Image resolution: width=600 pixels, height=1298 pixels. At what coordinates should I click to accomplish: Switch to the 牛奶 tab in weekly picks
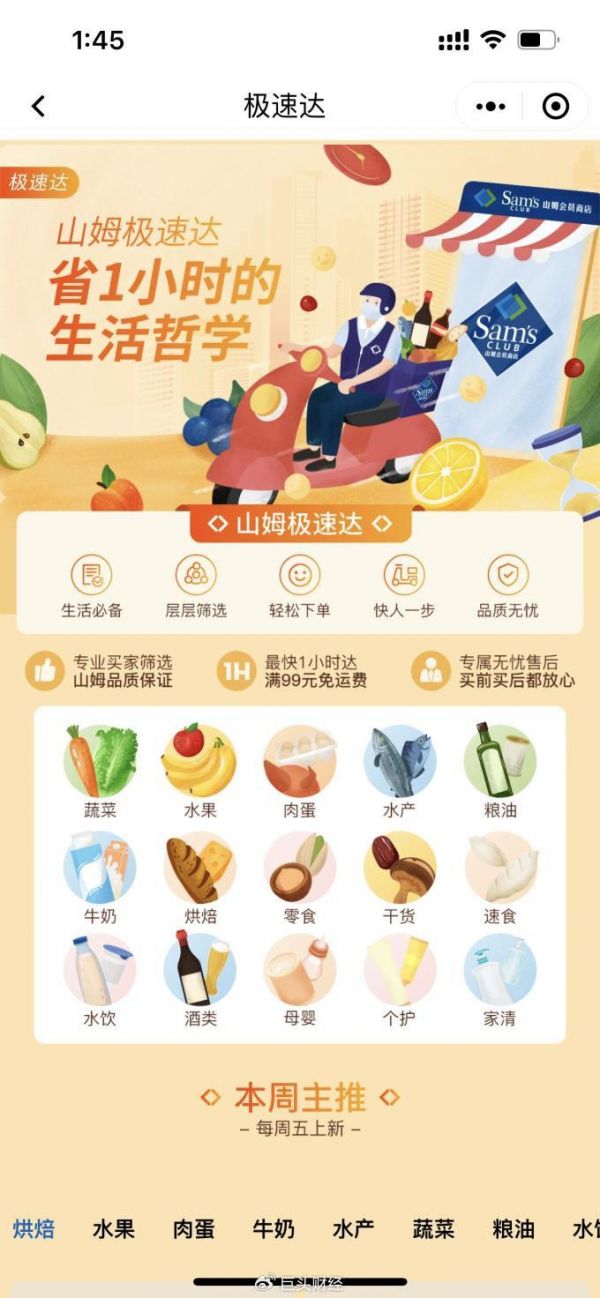click(273, 1229)
